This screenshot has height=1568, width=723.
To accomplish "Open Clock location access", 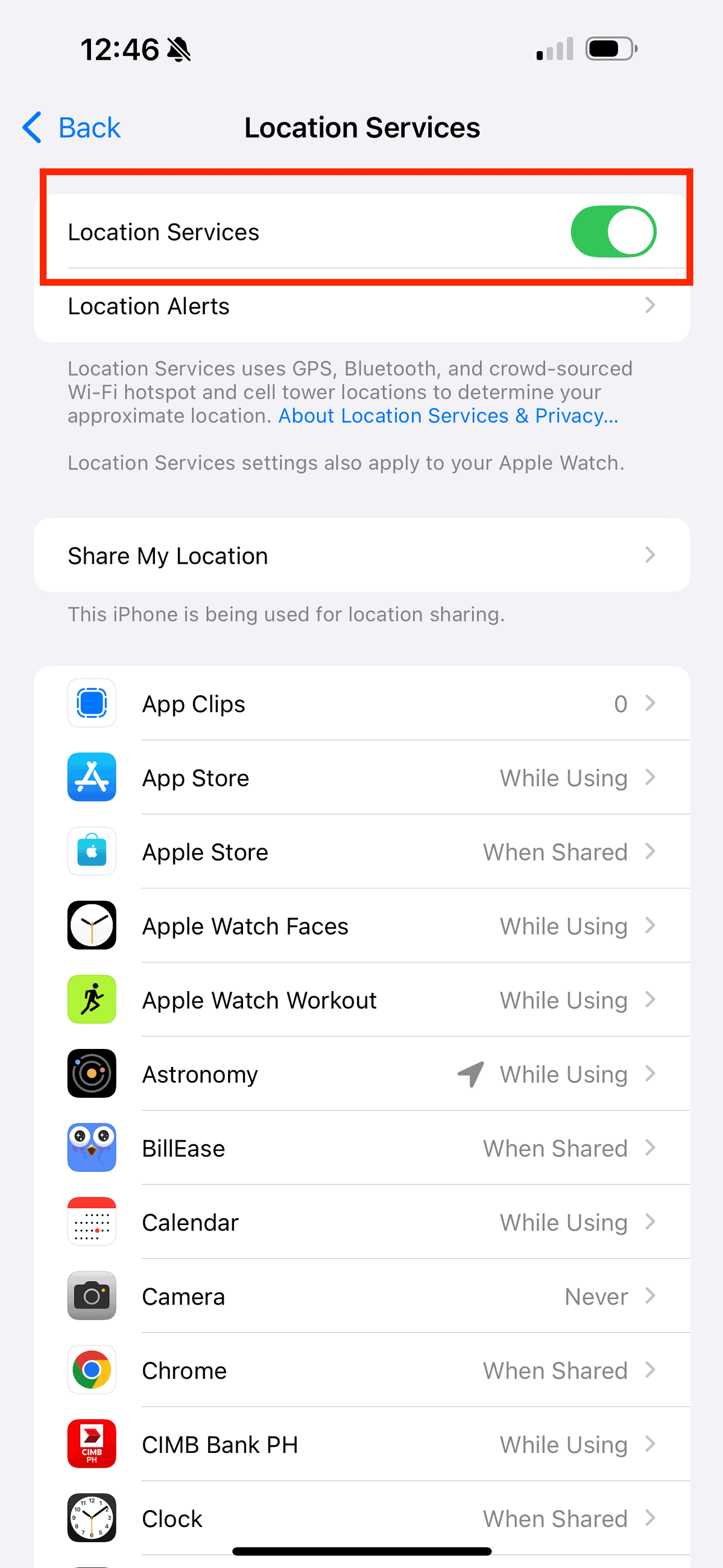I will [x=361, y=1518].
